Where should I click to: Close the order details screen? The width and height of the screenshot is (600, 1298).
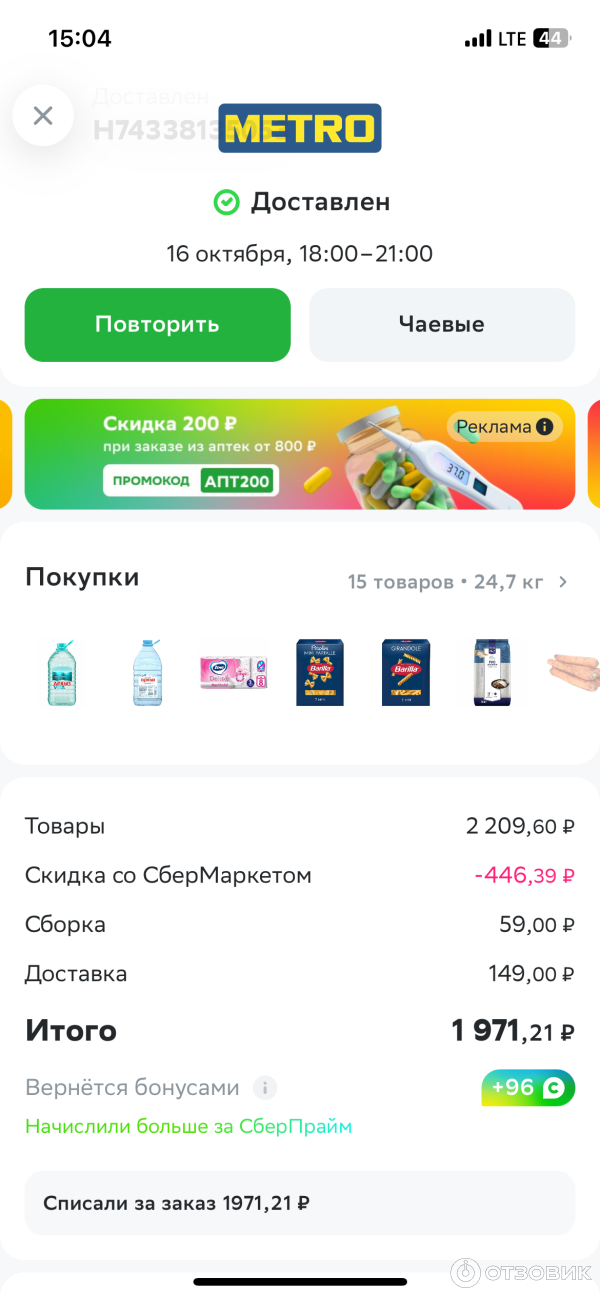(x=43, y=116)
